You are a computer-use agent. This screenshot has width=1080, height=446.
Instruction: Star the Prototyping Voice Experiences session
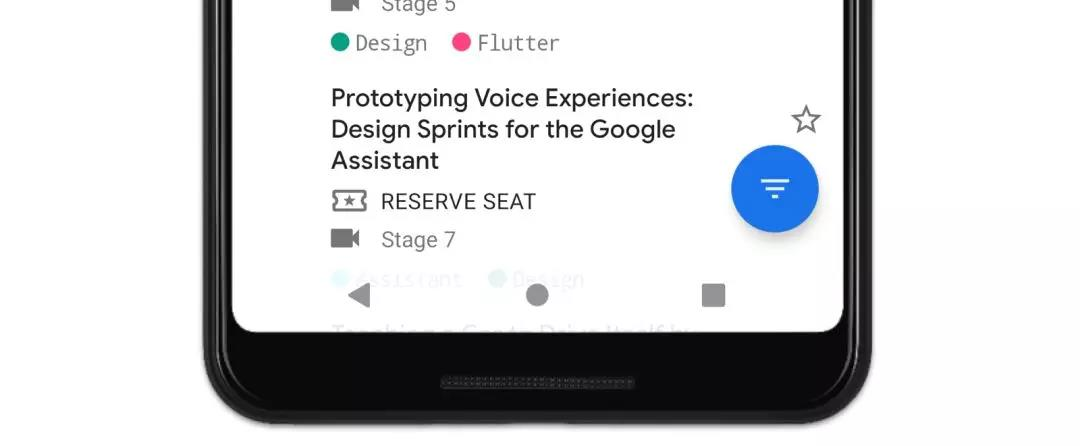(x=805, y=121)
